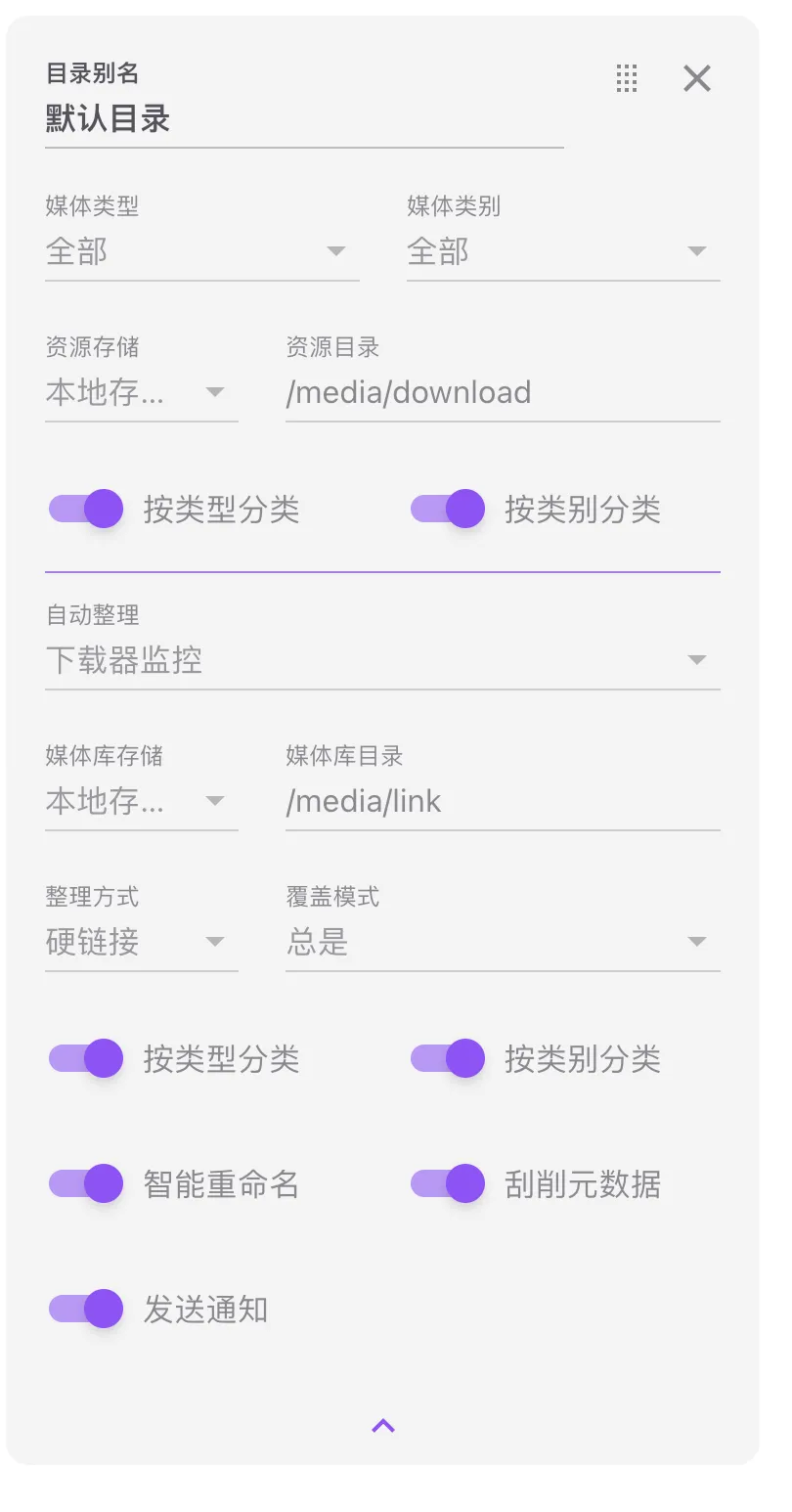Screen dimensions: 792x1512
Task: Tap the grid drag handle icon
Action: [x=627, y=78]
